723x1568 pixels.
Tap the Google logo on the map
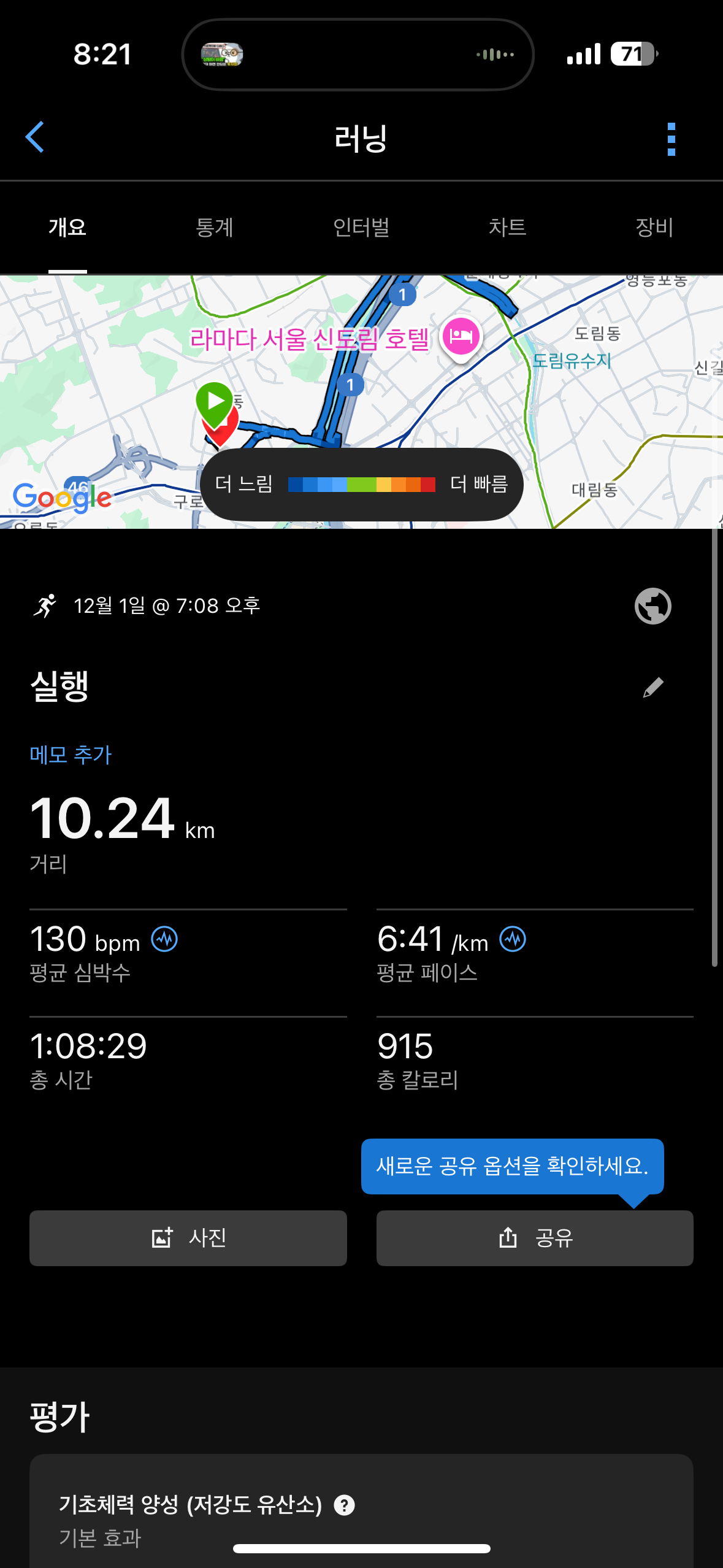(61, 498)
